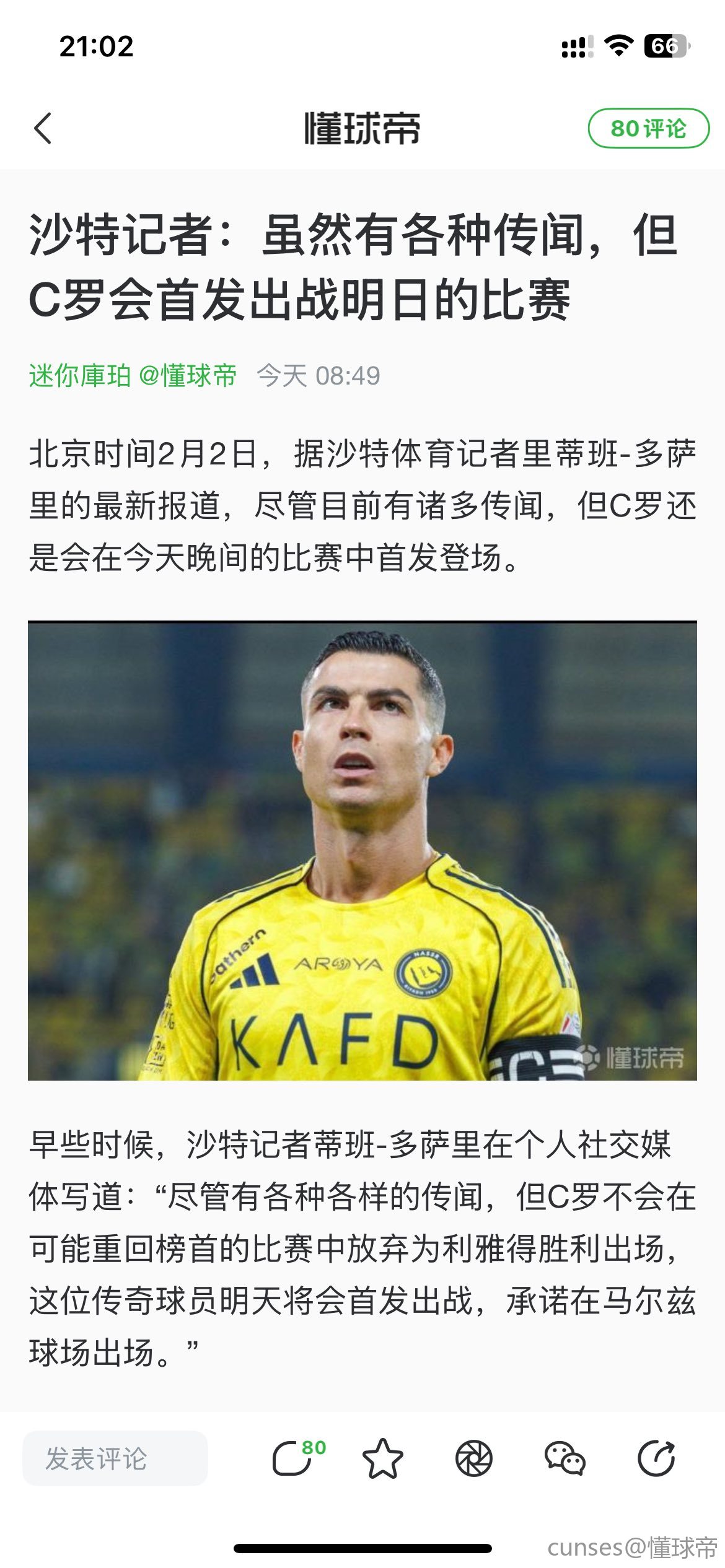This screenshot has height=1568, width=725.
Task: Open author 迷你庫珀 @懂球帝 profile
Action: [x=133, y=375]
